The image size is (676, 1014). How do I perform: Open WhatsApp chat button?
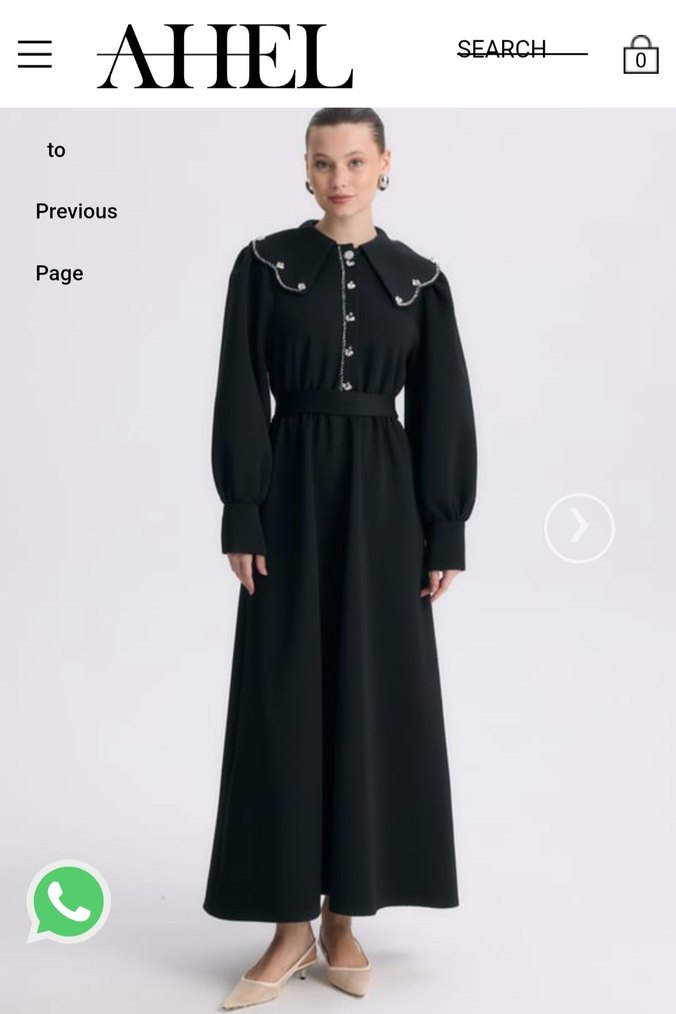(68, 902)
